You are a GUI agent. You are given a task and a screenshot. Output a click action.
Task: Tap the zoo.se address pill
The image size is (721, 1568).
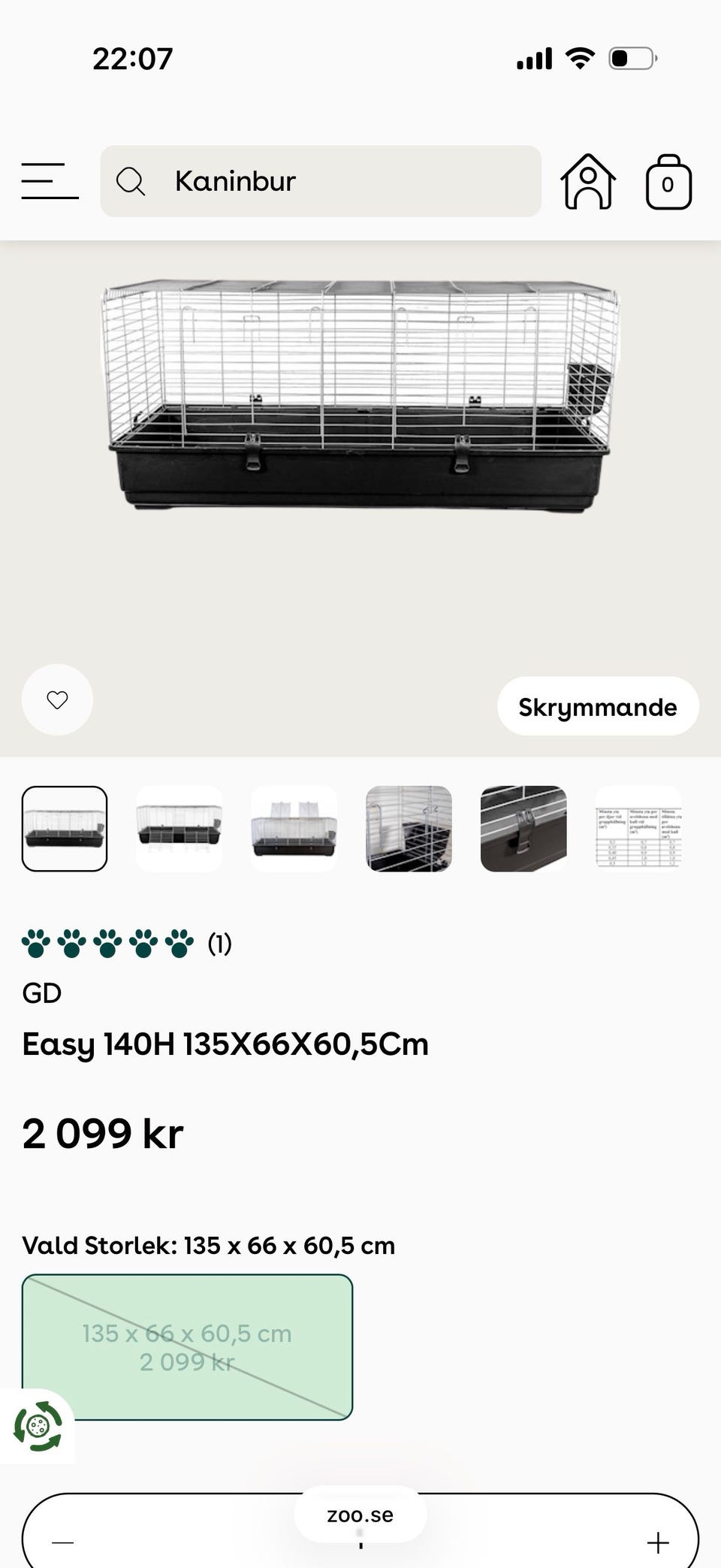tap(360, 1515)
